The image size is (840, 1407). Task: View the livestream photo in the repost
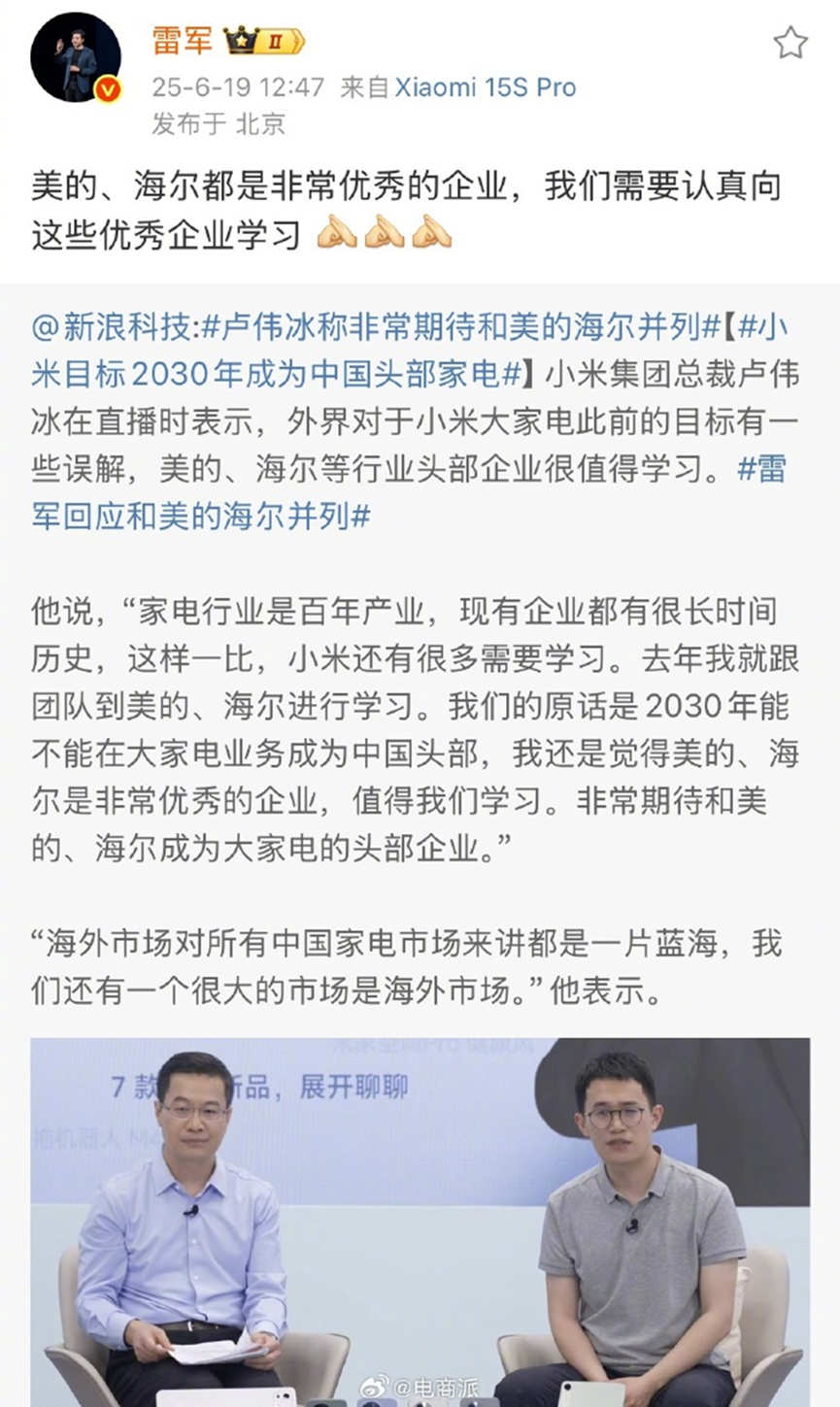point(420,1222)
